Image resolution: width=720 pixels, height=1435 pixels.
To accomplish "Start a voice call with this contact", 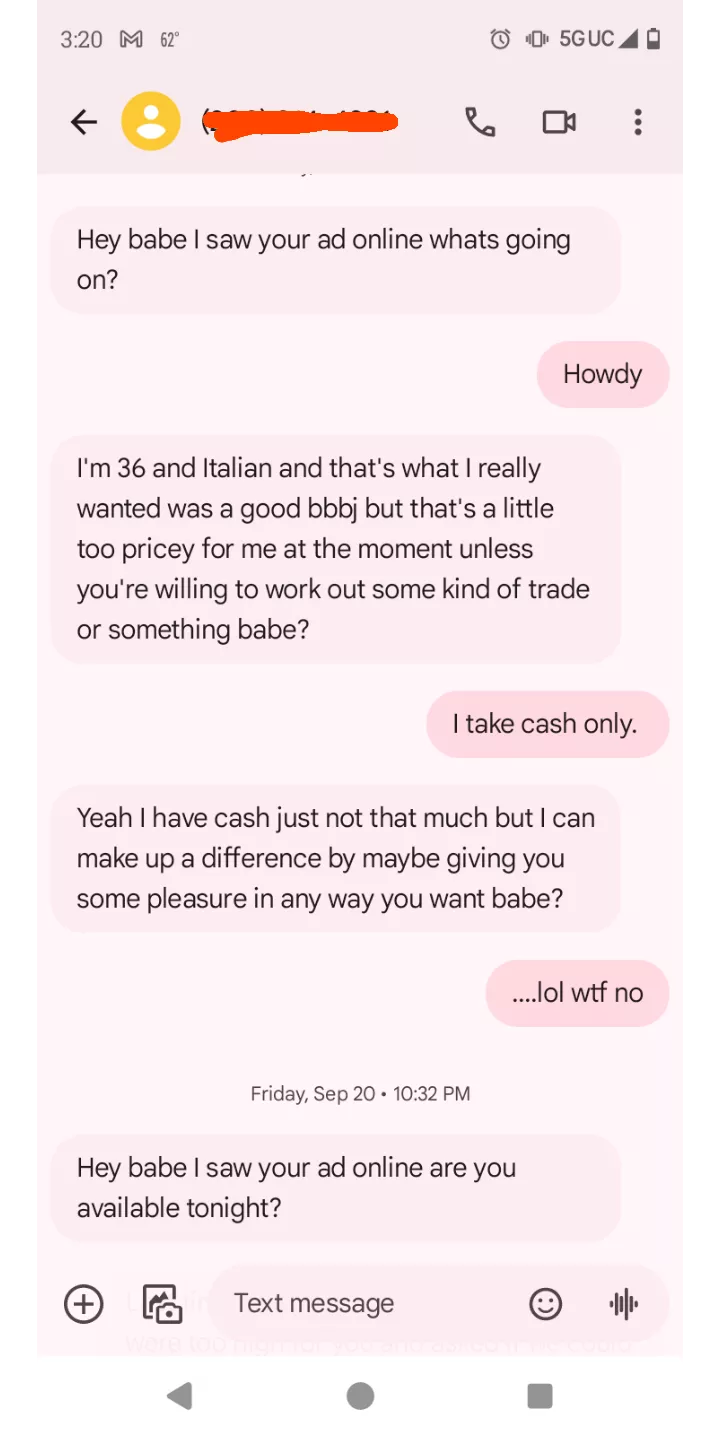I will 480,121.
